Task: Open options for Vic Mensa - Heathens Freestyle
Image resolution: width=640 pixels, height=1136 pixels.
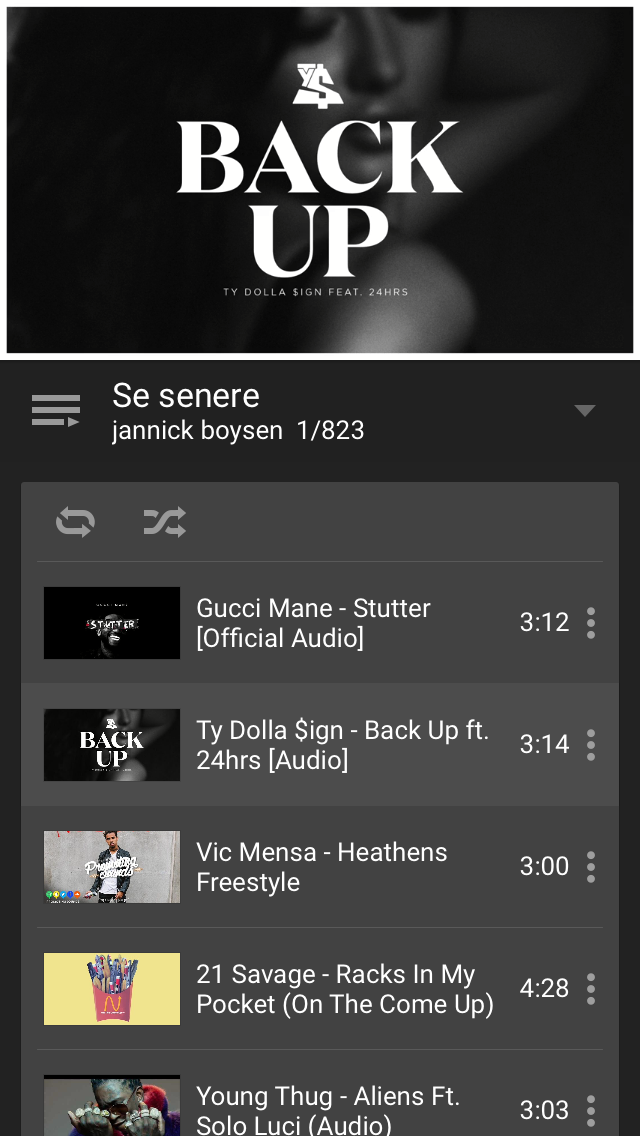Action: pos(591,867)
